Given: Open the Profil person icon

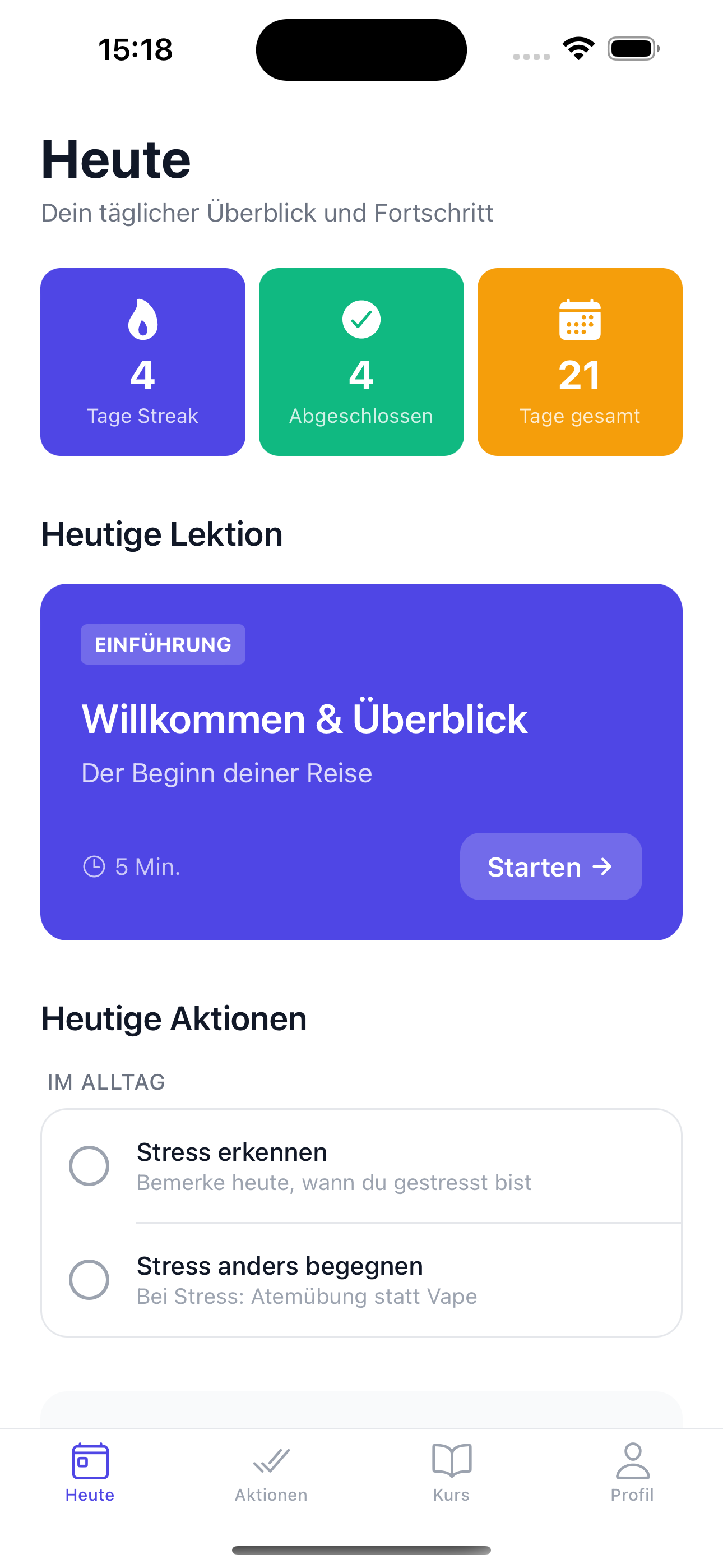Looking at the screenshot, I should tap(633, 1460).
